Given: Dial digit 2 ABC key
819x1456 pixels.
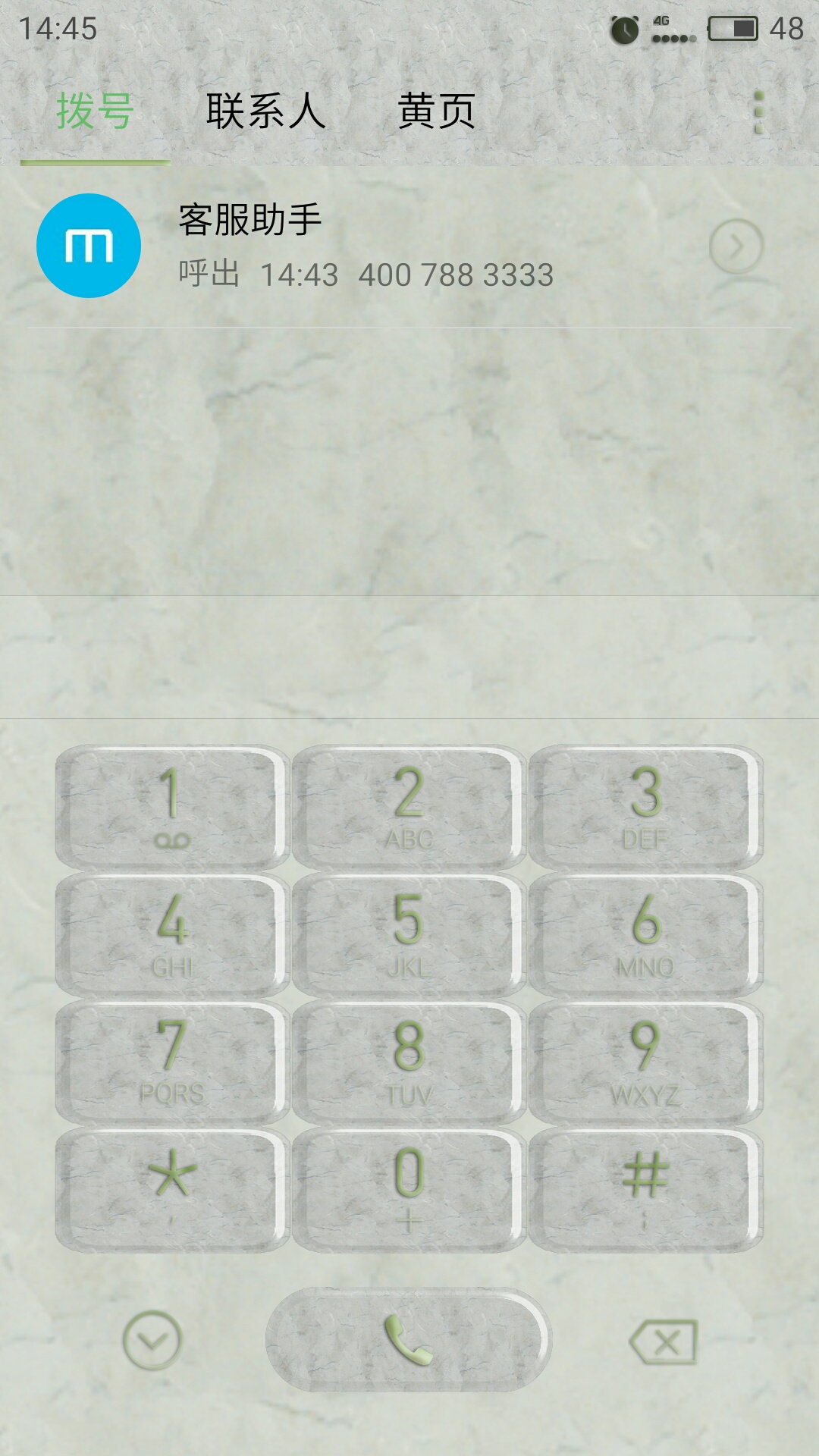Looking at the screenshot, I should point(409,807).
